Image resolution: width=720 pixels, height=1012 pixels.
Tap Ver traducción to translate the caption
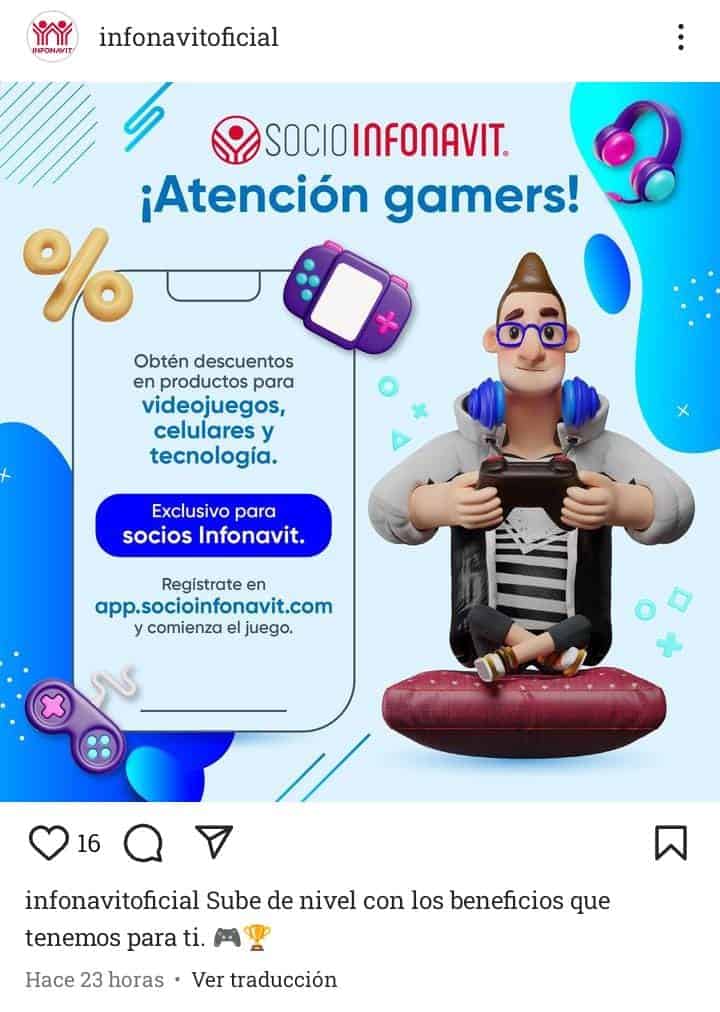[x=264, y=979]
